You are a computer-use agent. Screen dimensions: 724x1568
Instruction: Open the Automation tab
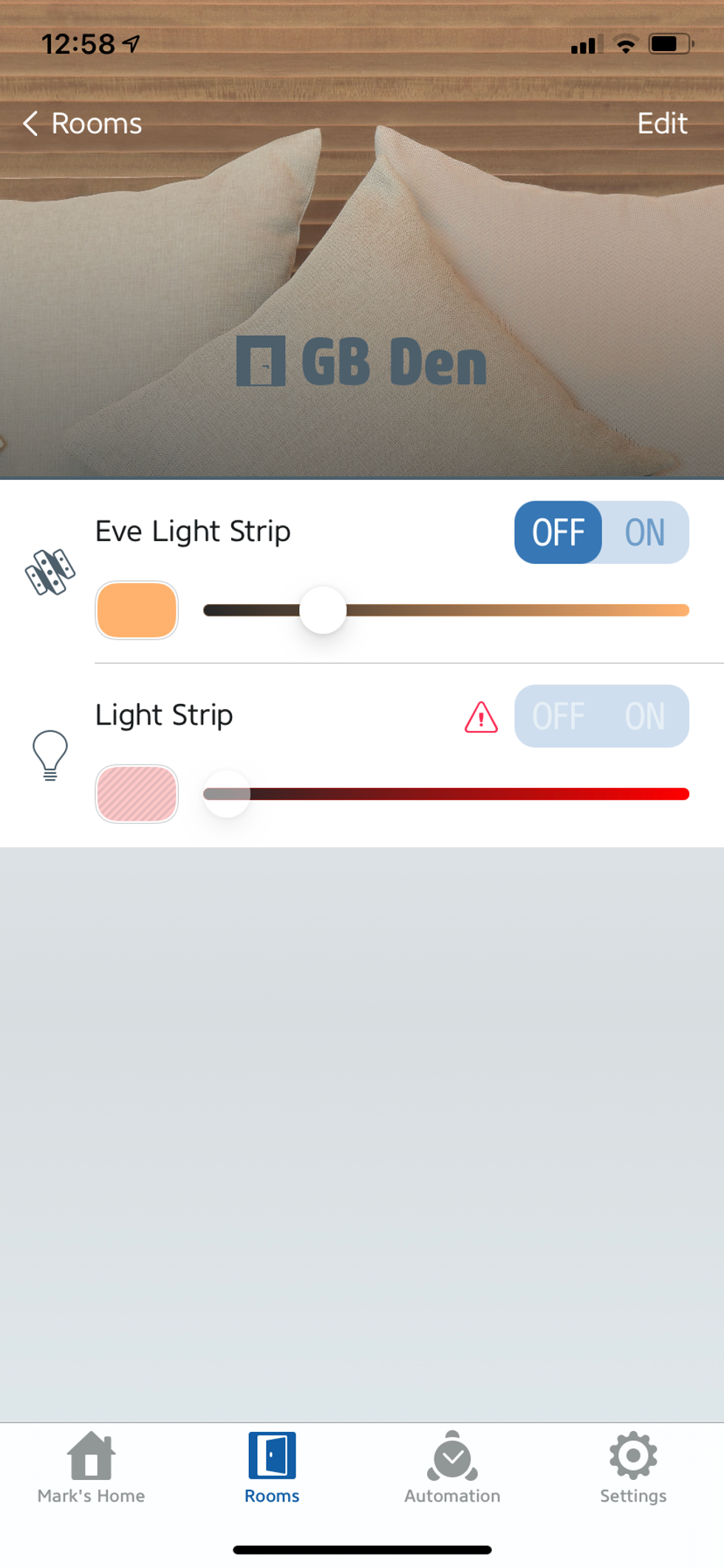click(452, 1467)
